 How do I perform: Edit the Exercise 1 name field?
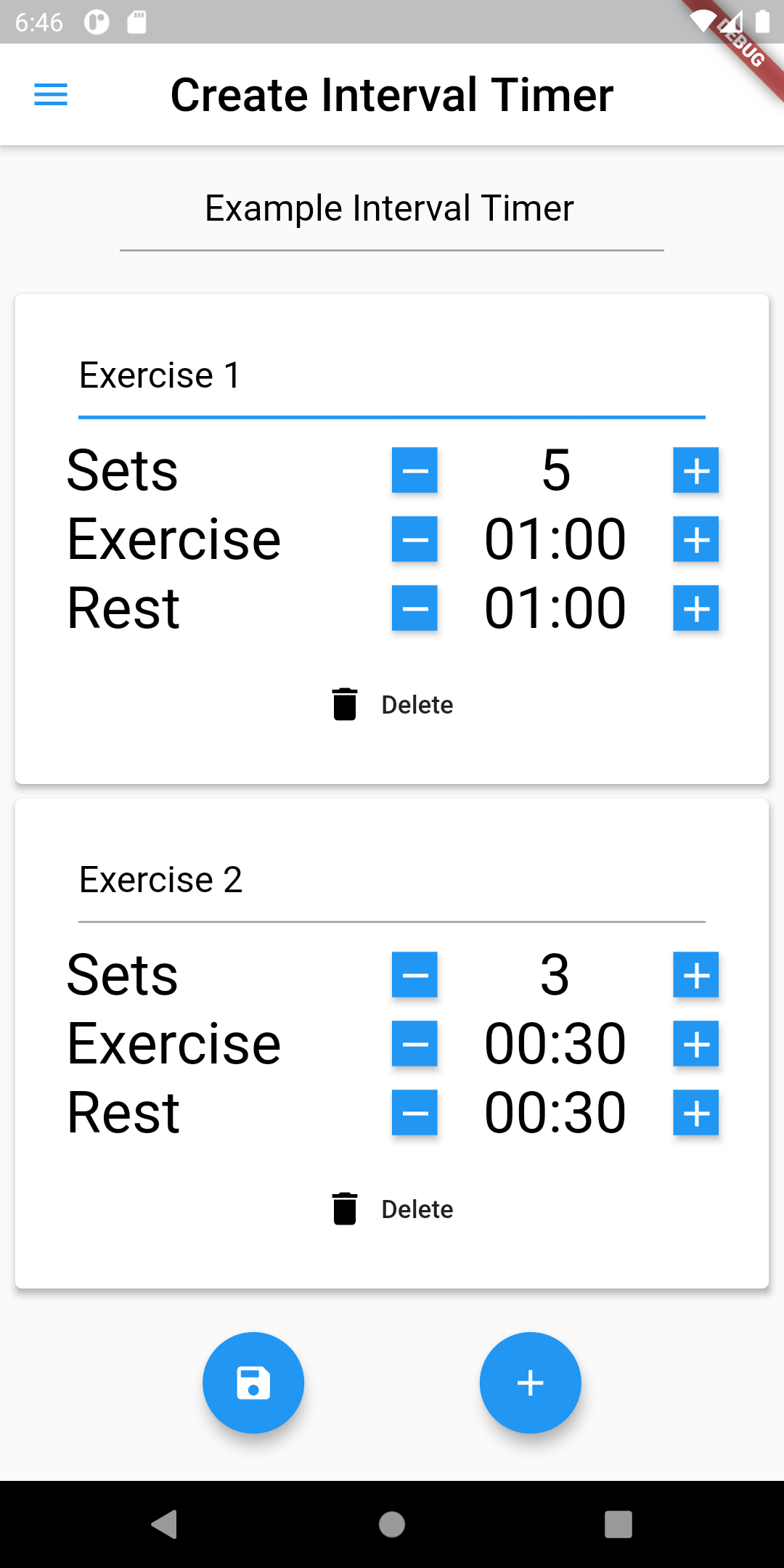tap(290, 376)
